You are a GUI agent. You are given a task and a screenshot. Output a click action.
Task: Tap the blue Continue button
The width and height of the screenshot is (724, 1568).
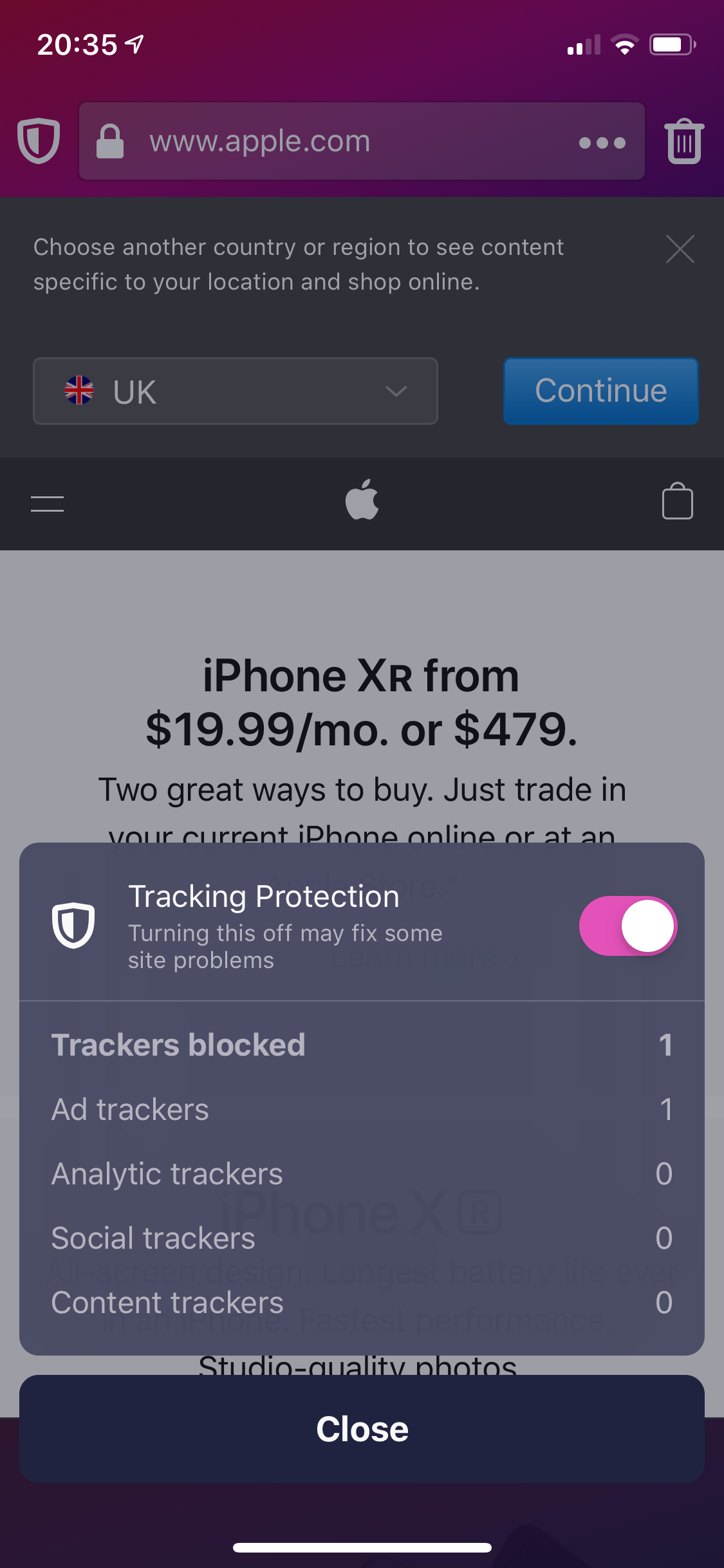click(x=601, y=391)
